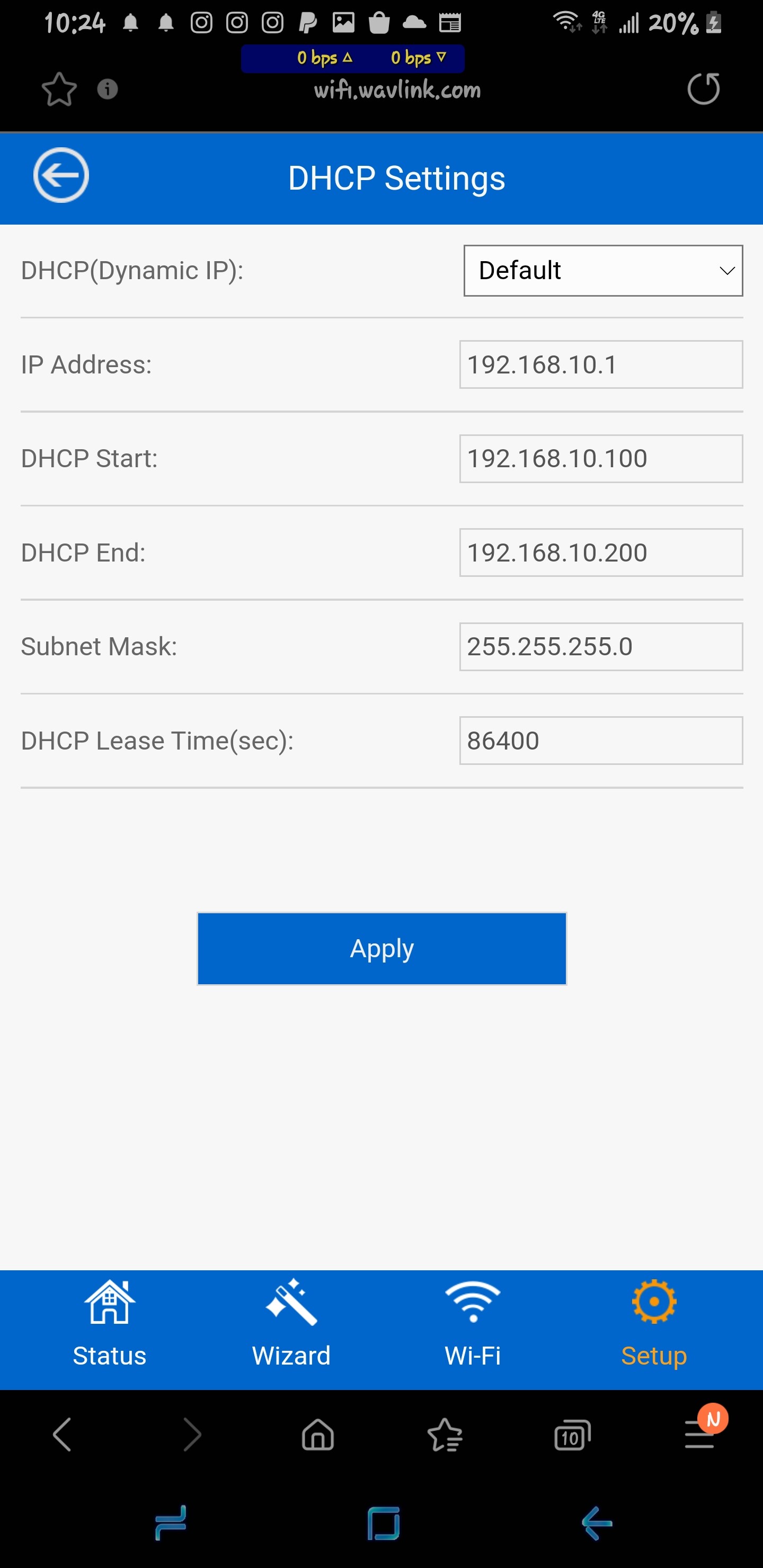Reload the wifi.wavlink.com page
Image resolution: width=763 pixels, height=1568 pixels.
click(x=703, y=89)
